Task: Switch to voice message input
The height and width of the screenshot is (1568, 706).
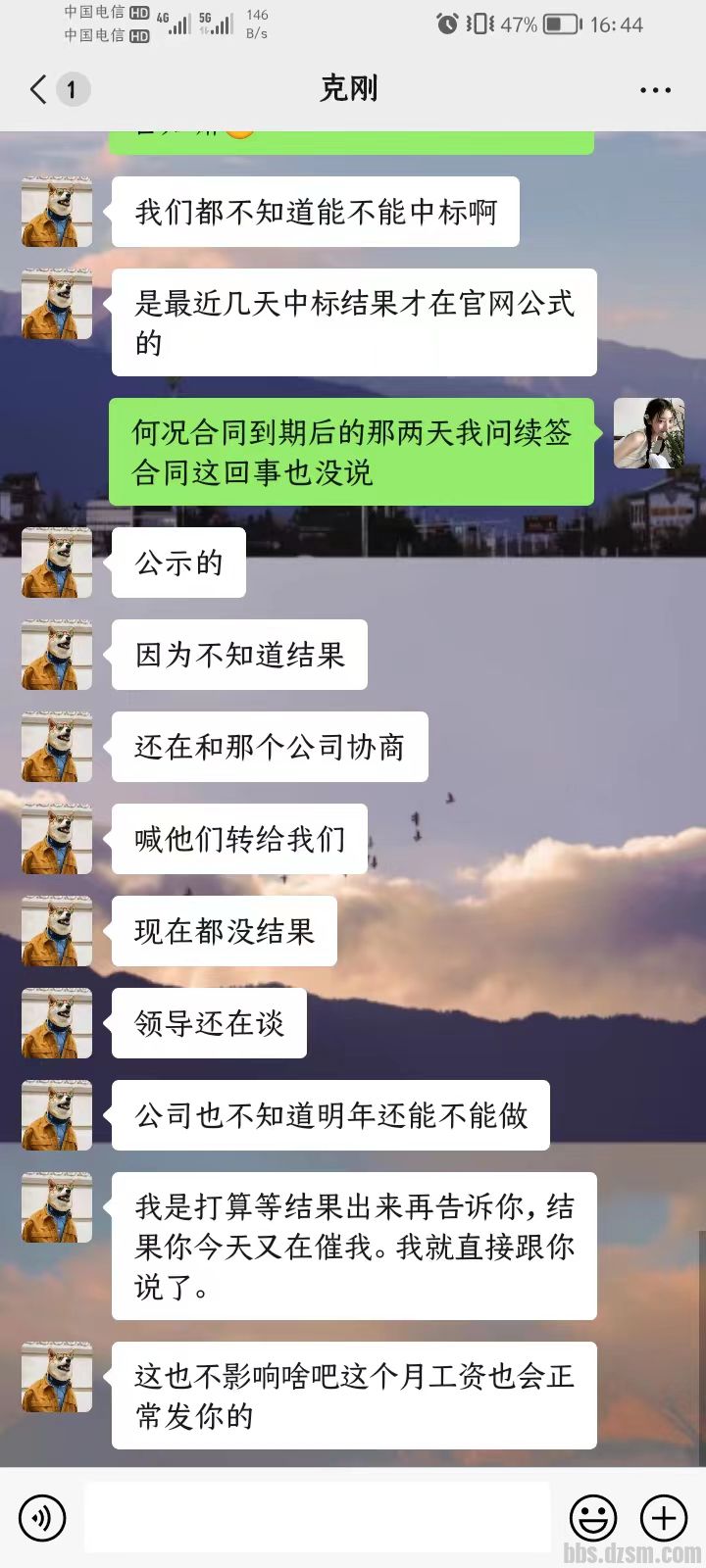Action: [x=42, y=1518]
